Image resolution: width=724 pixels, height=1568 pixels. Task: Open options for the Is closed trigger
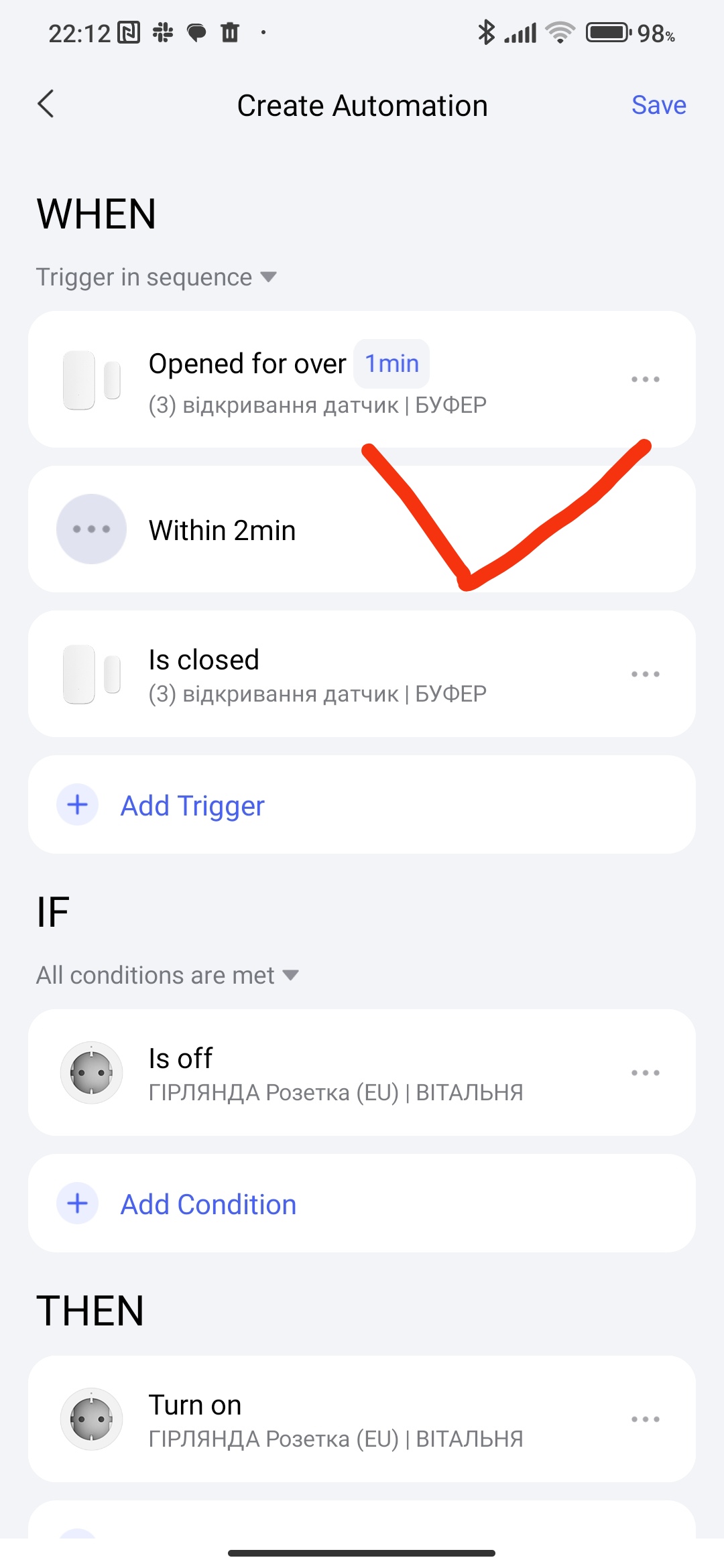[x=645, y=674]
